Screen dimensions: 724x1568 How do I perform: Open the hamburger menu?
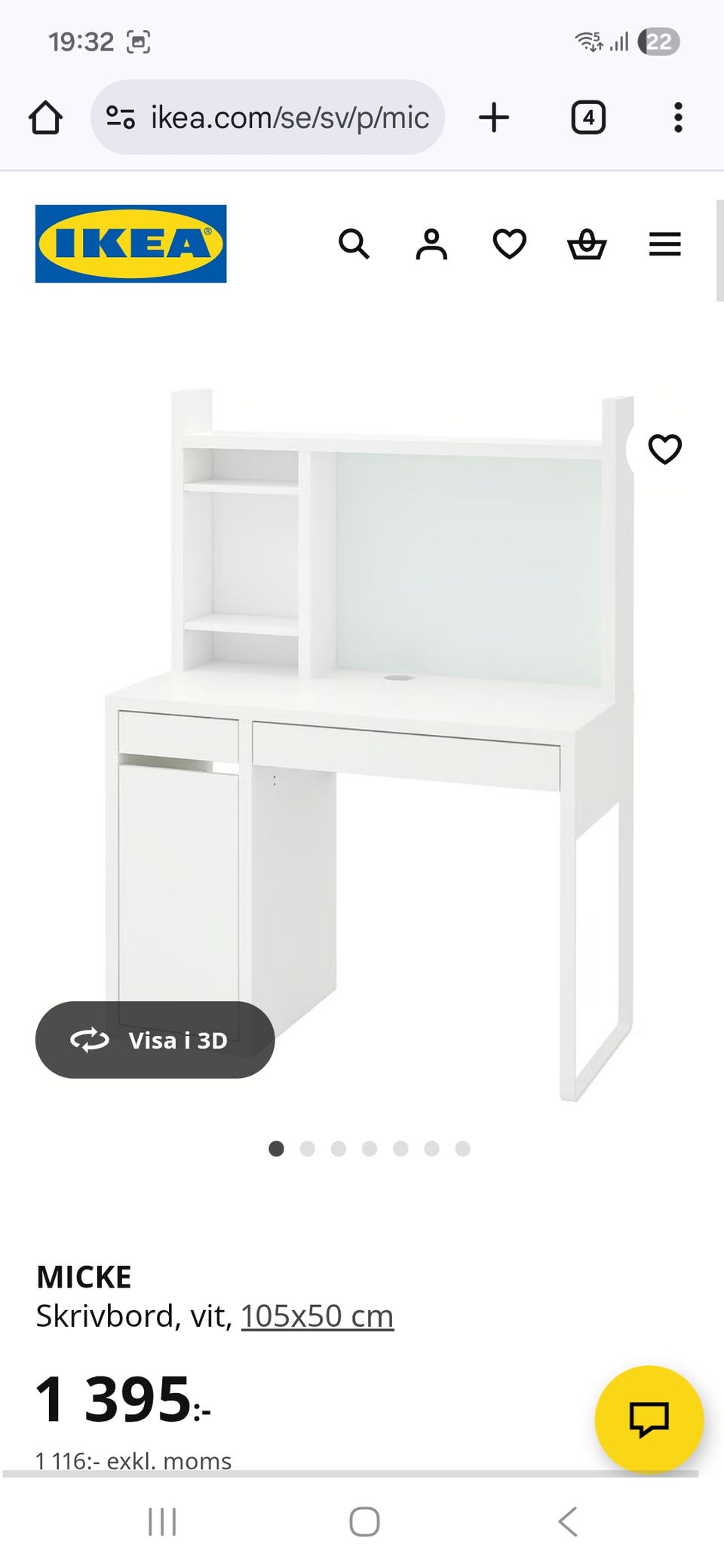point(664,244)
